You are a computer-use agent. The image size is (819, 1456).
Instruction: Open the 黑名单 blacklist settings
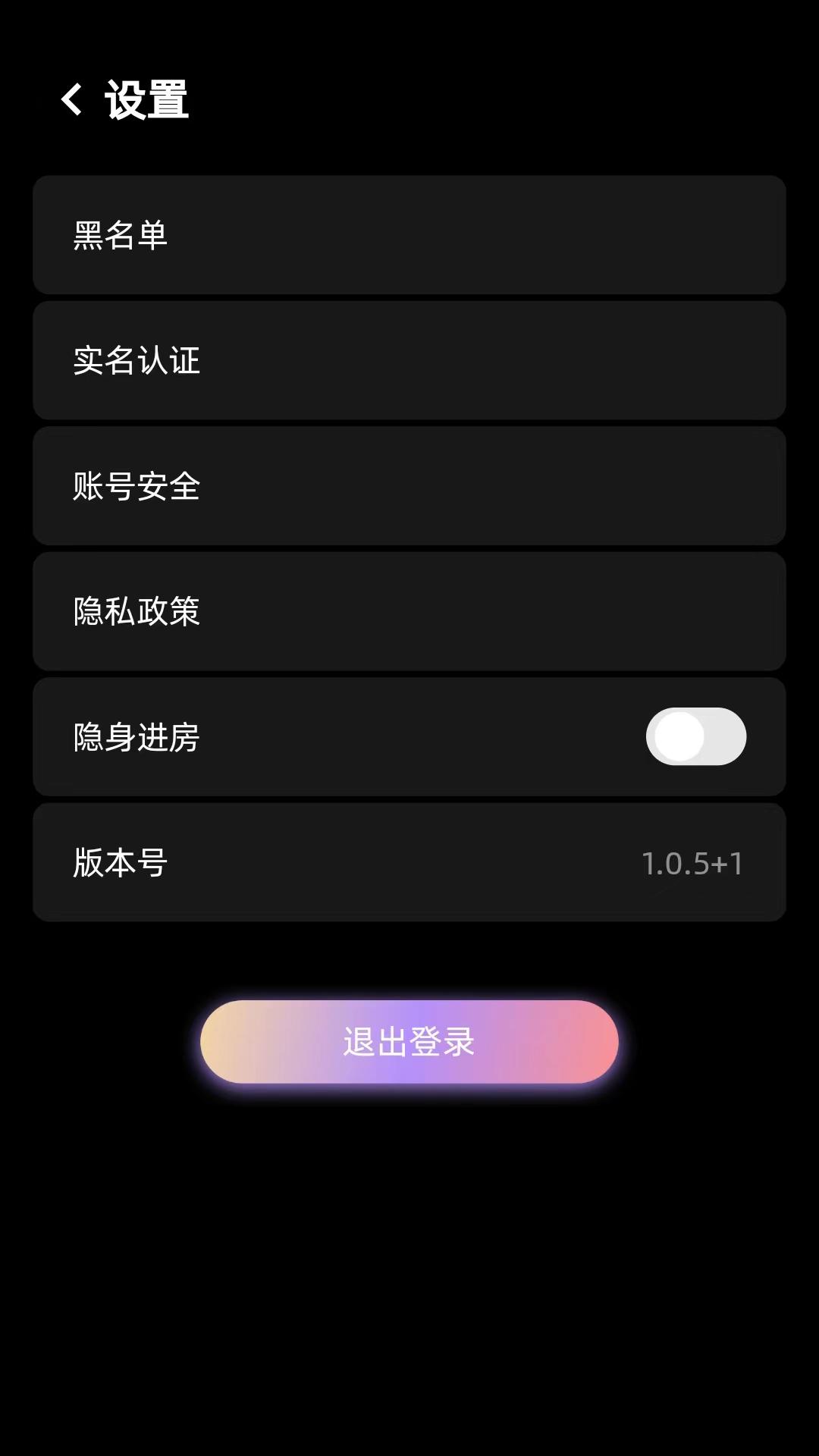click(409, 235)
